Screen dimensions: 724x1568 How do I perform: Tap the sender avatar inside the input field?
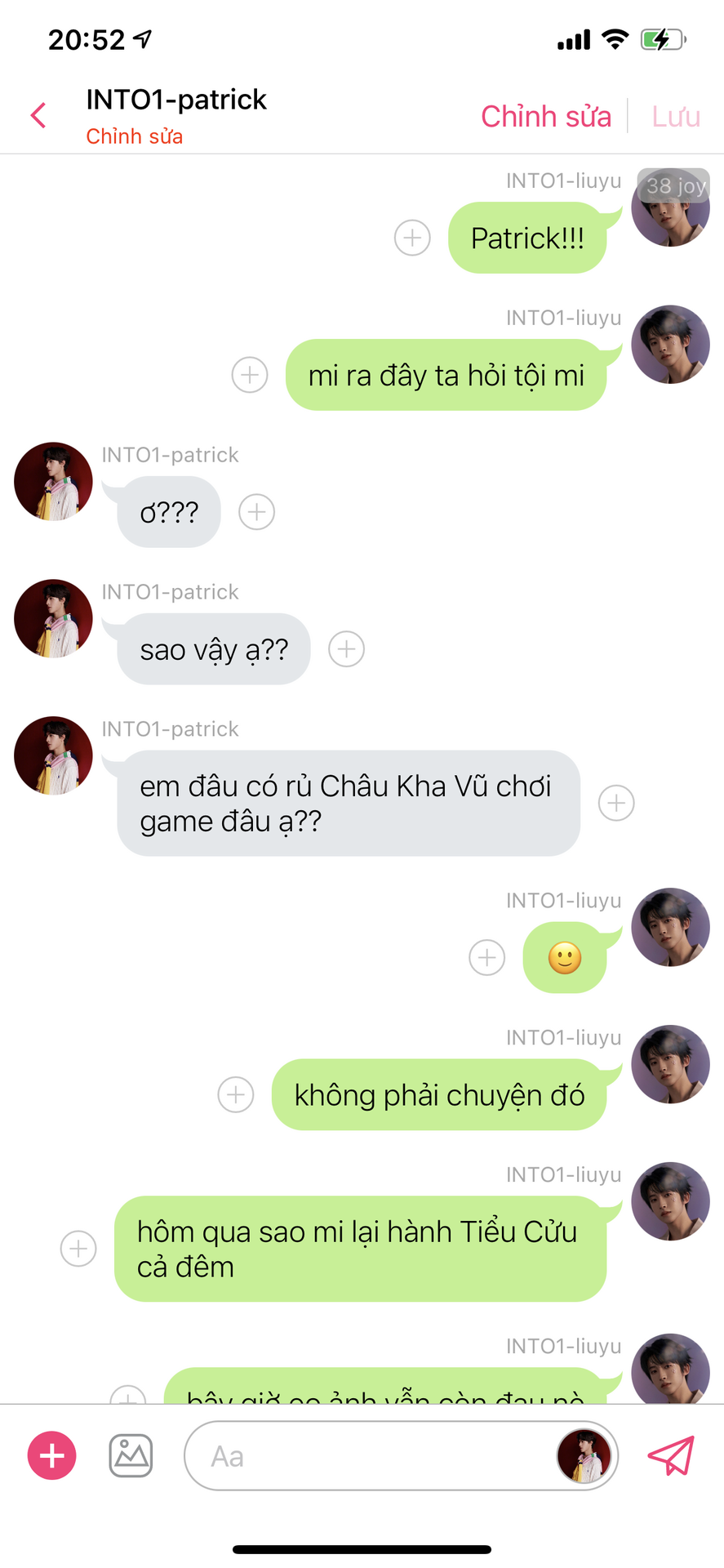click(584, 1455)
